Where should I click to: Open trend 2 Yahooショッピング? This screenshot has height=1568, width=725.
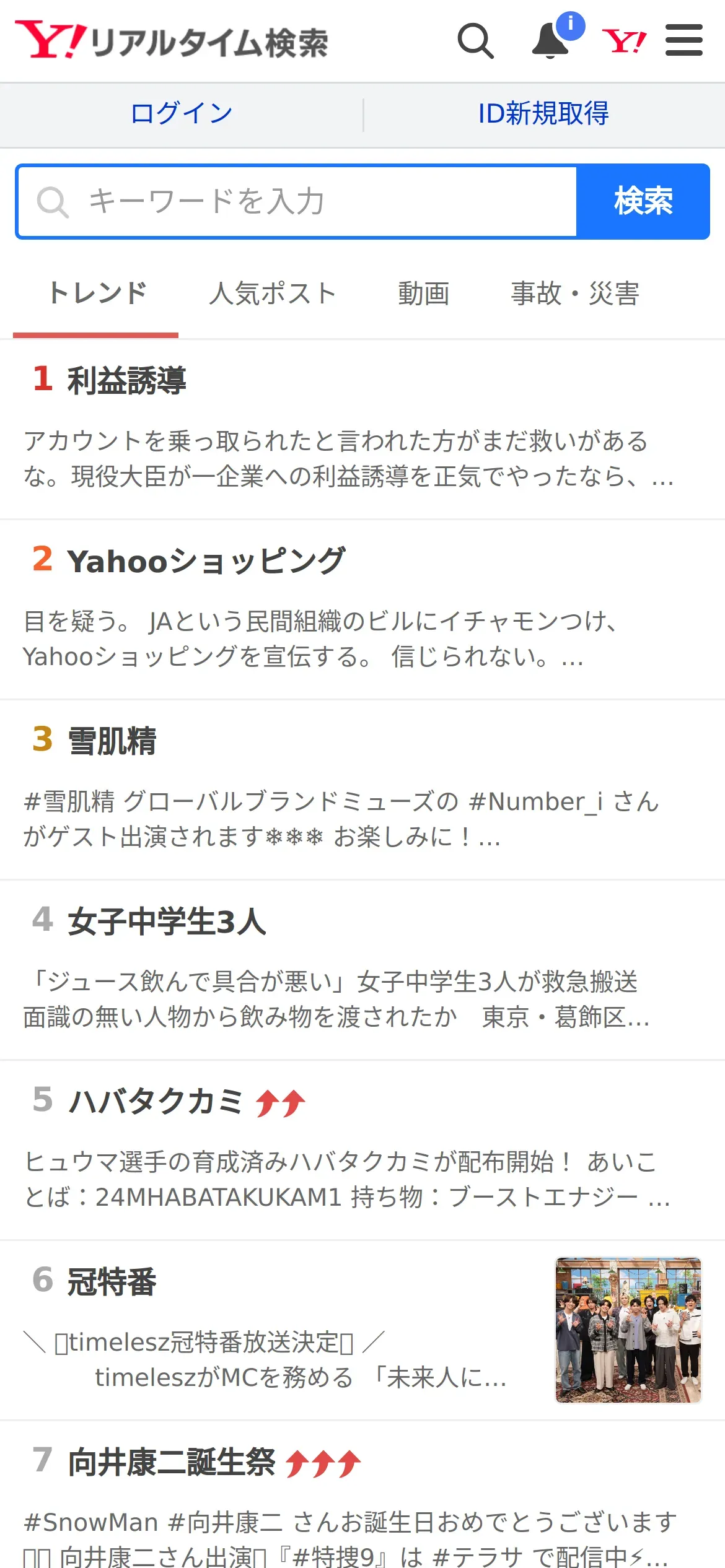point(206,561)
